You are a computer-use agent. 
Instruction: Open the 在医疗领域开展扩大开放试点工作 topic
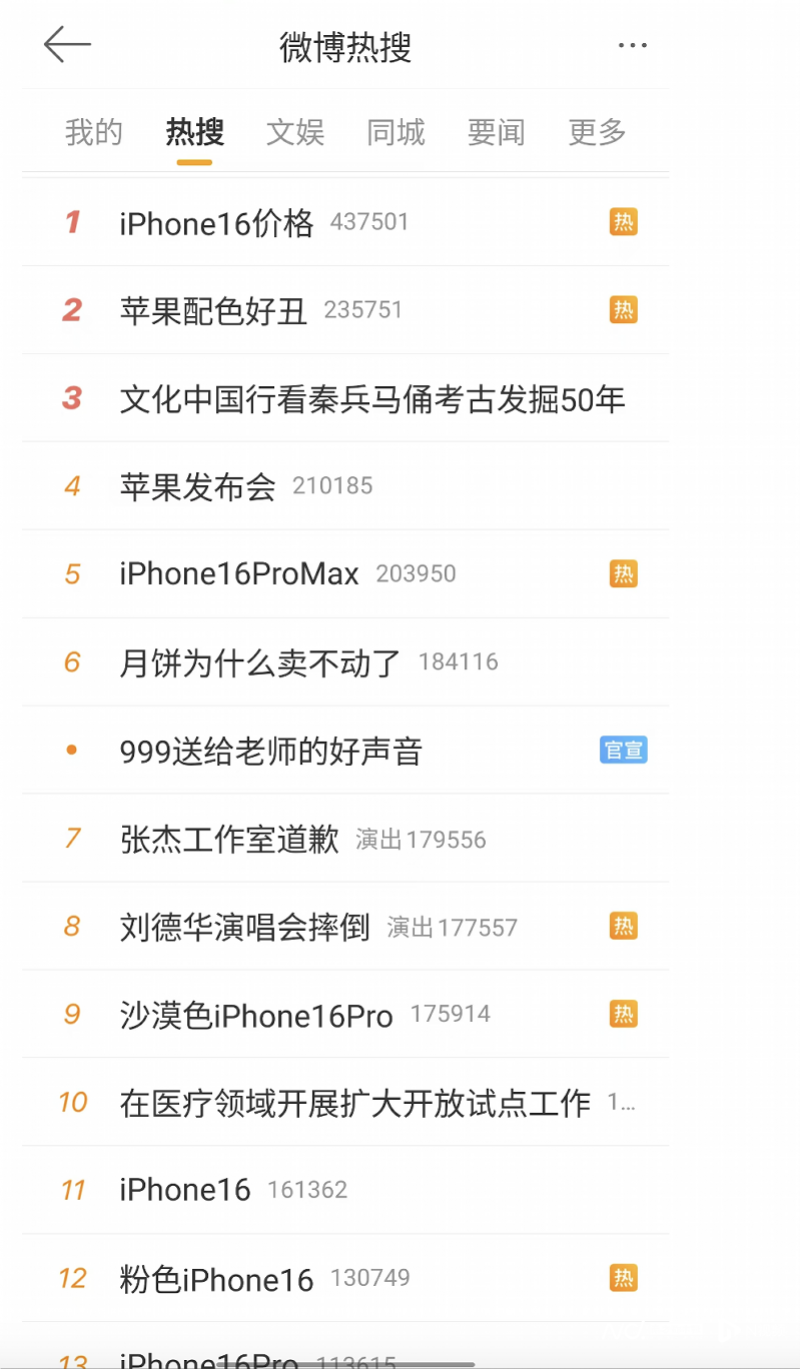(x=355, y=1102)
